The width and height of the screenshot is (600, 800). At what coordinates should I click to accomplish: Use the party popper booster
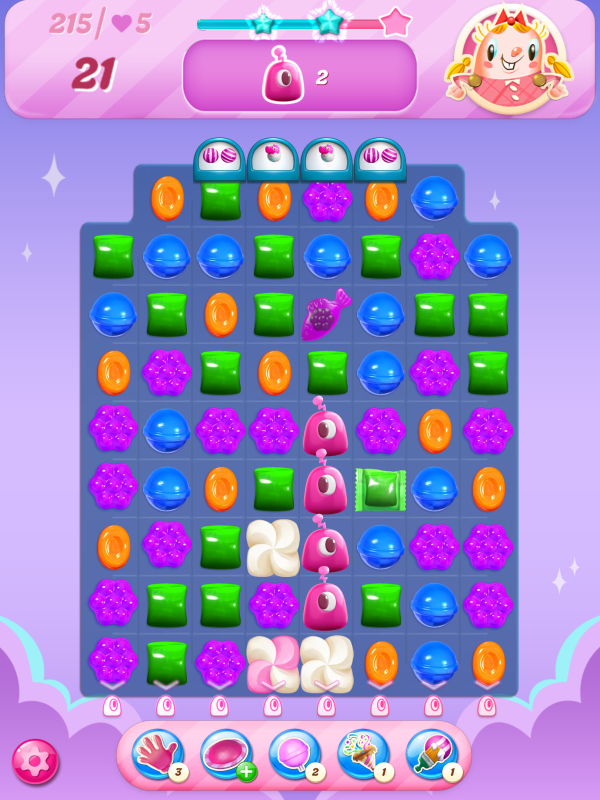point(363,754)
